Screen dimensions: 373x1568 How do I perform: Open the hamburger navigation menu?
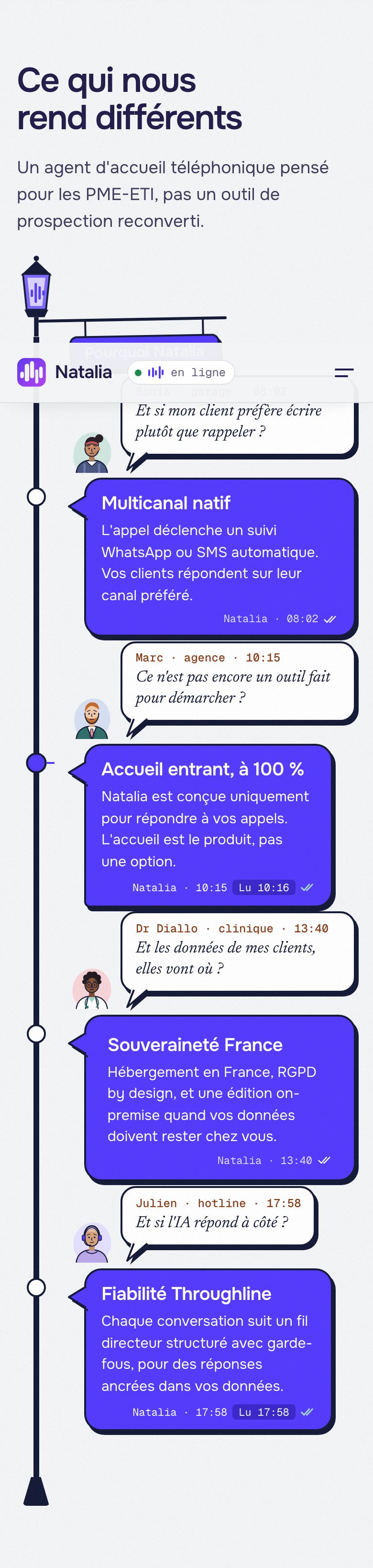(344, 372)
